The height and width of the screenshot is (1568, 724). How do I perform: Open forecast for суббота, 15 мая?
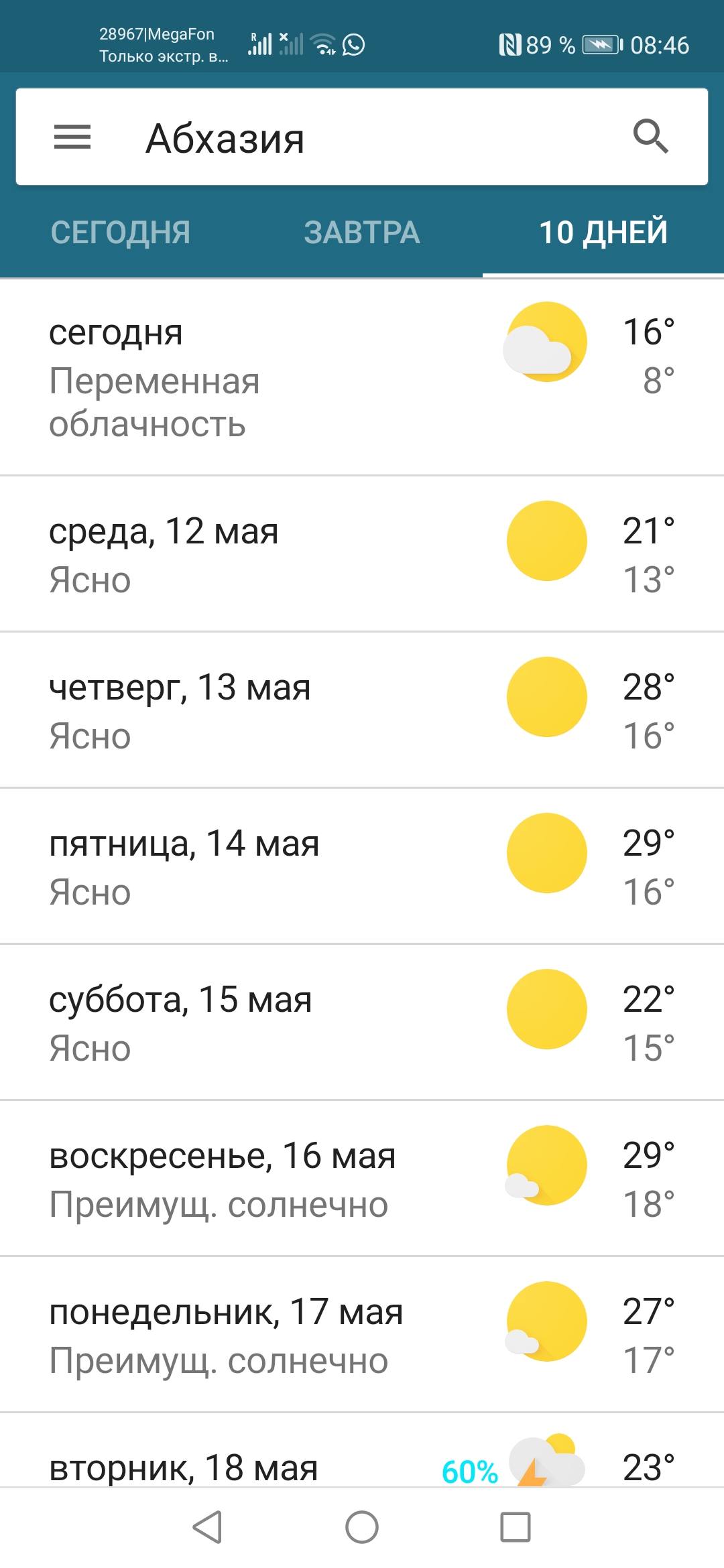[x=362, y=1023]
